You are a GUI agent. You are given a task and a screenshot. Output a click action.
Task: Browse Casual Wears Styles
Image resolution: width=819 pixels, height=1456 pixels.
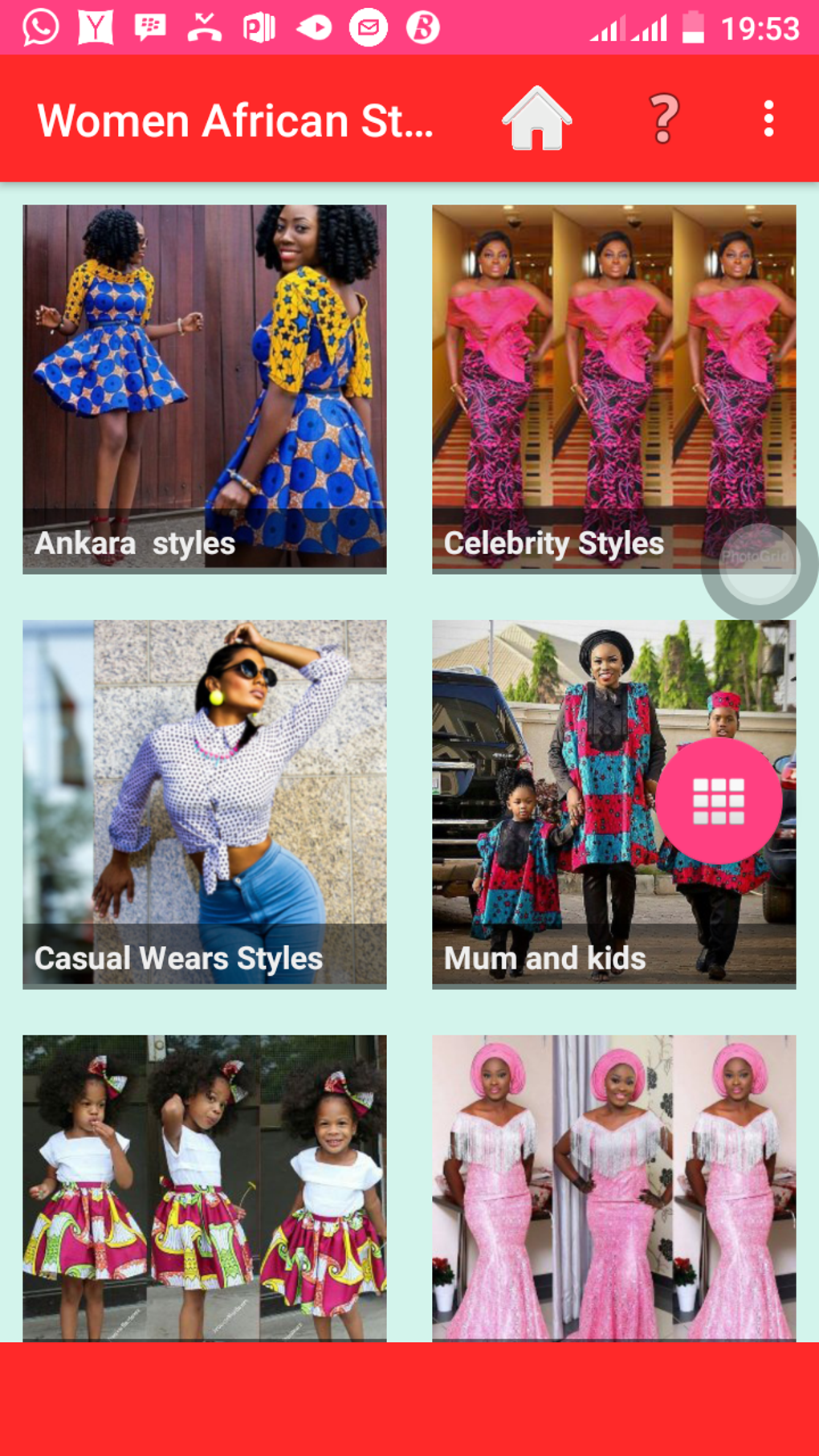tap(204, 803)
